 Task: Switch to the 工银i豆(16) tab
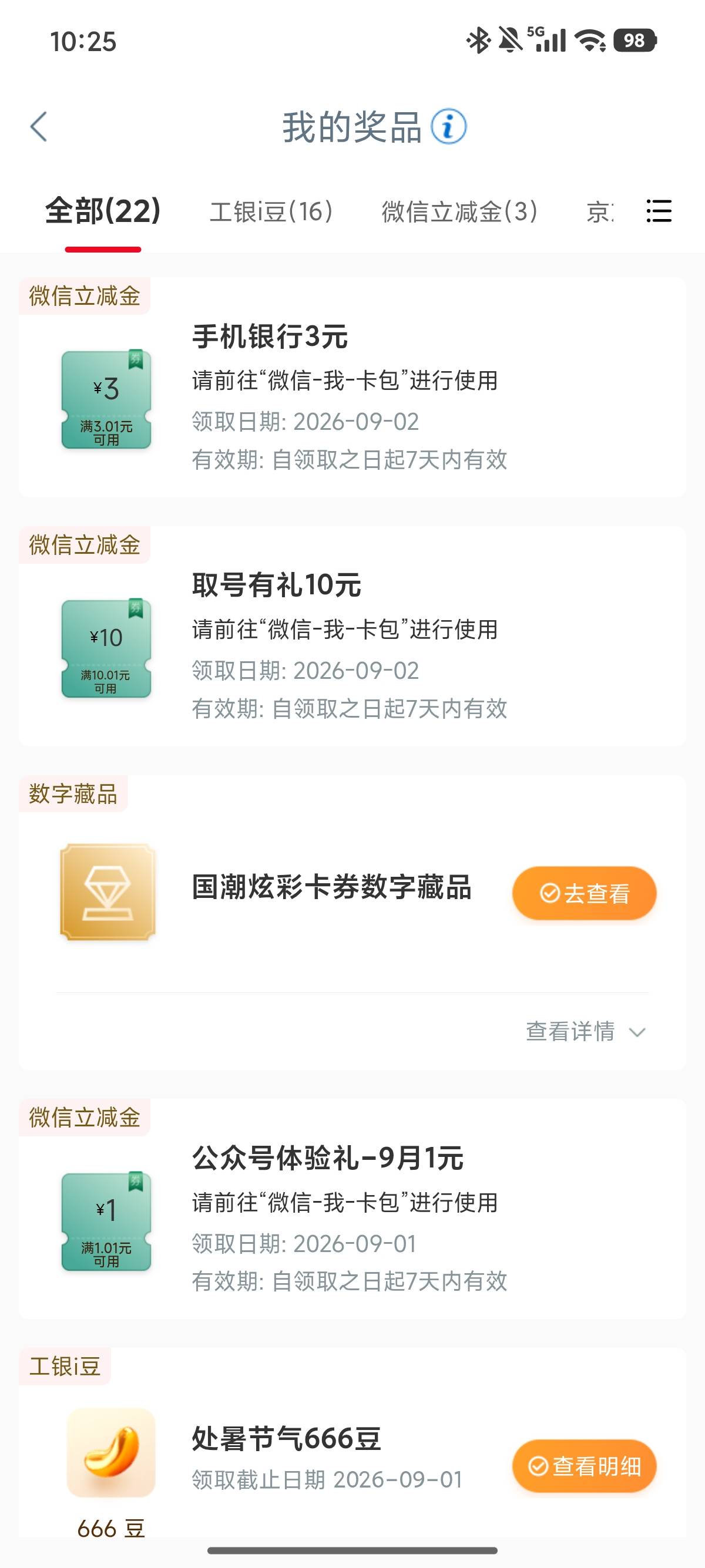(x=271, y=212)
